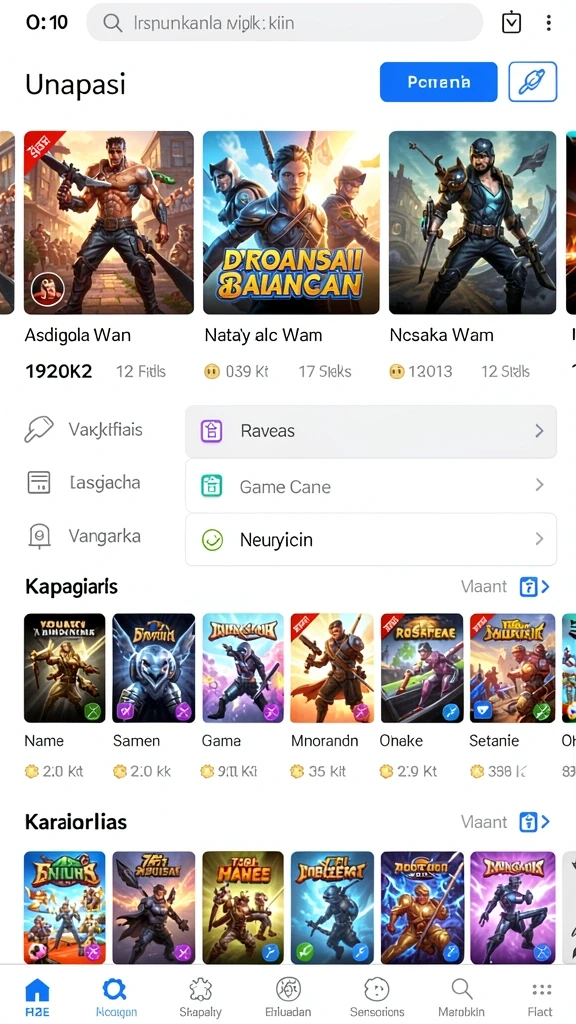
Task: Open the Game Cane row
Action: [371, 485]
